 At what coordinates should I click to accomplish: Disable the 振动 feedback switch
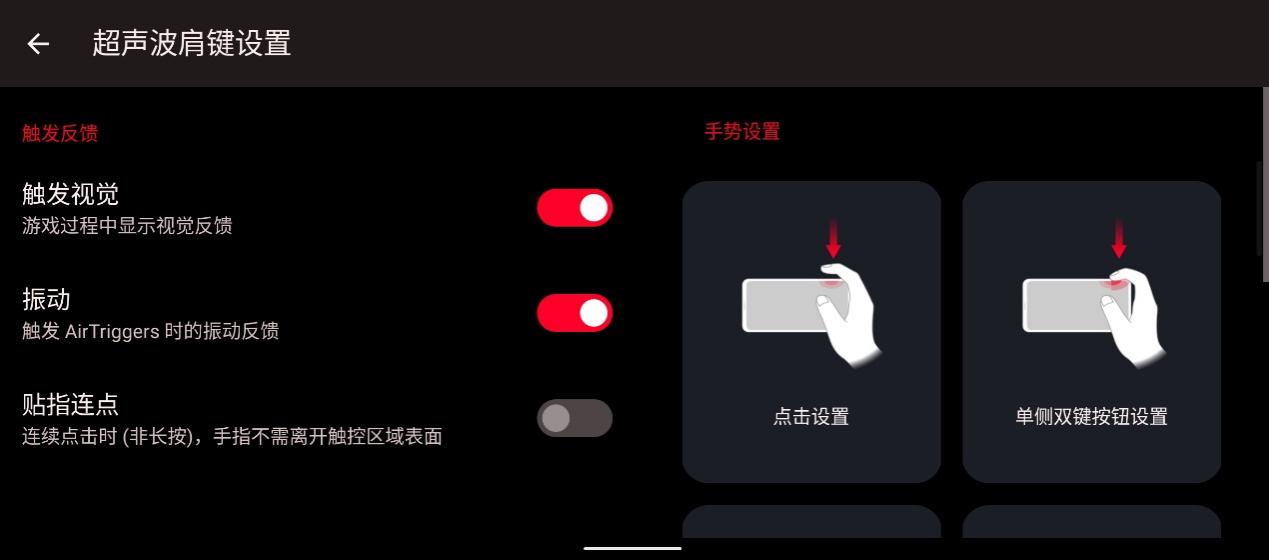point(574,313)
